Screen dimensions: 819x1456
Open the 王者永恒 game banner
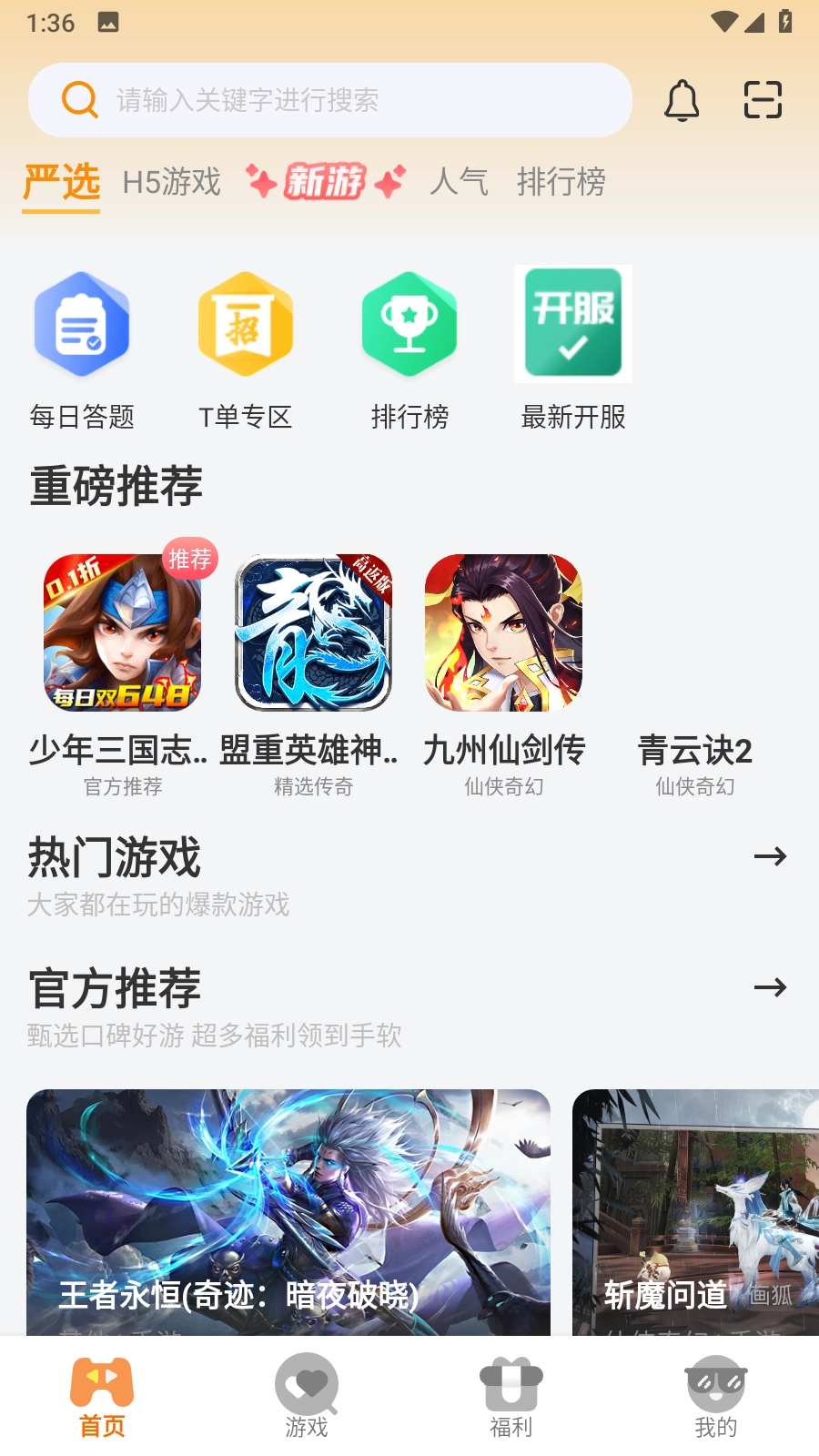point(288,1212)
